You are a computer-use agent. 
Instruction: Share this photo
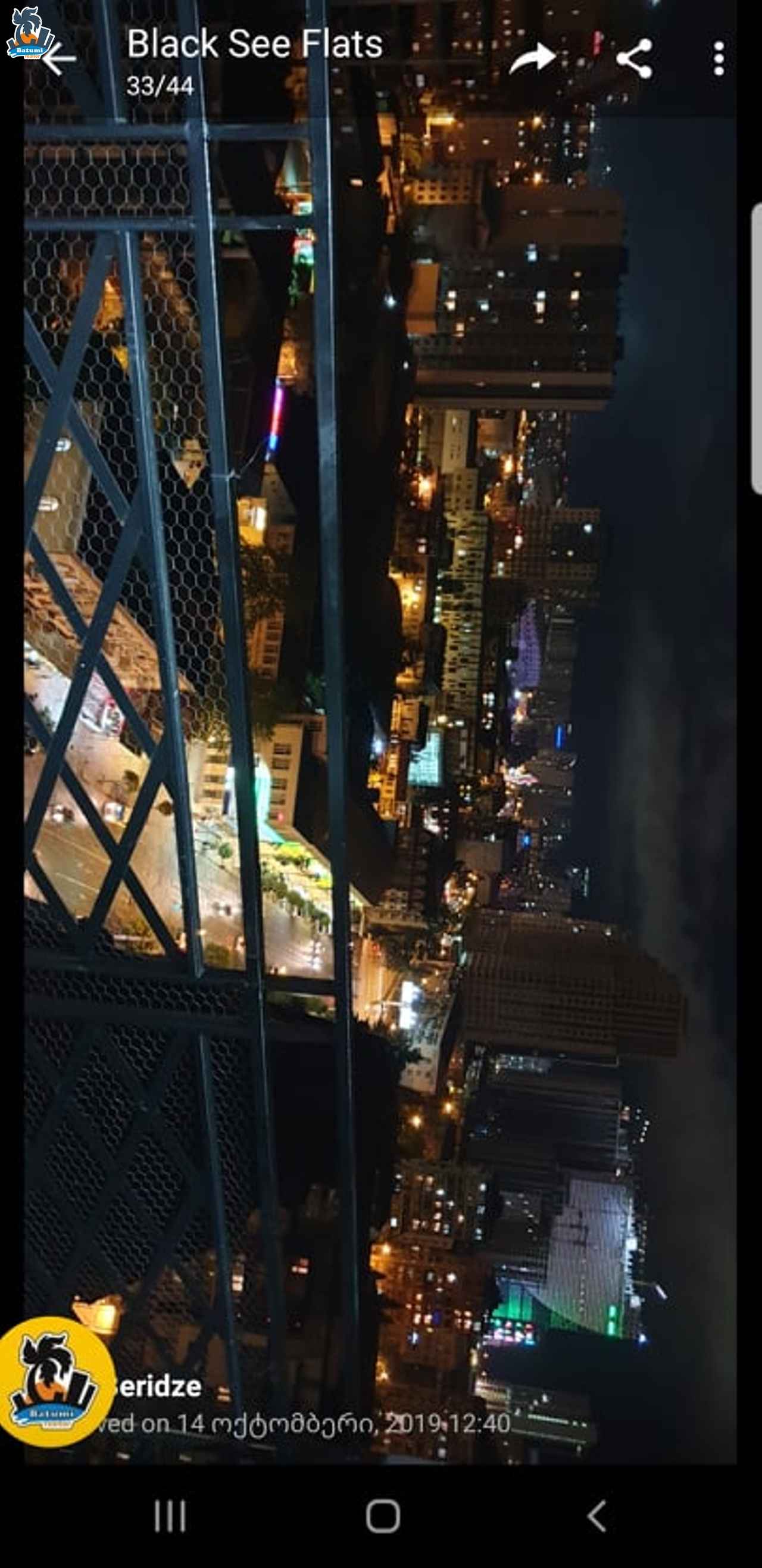[634, 59]
